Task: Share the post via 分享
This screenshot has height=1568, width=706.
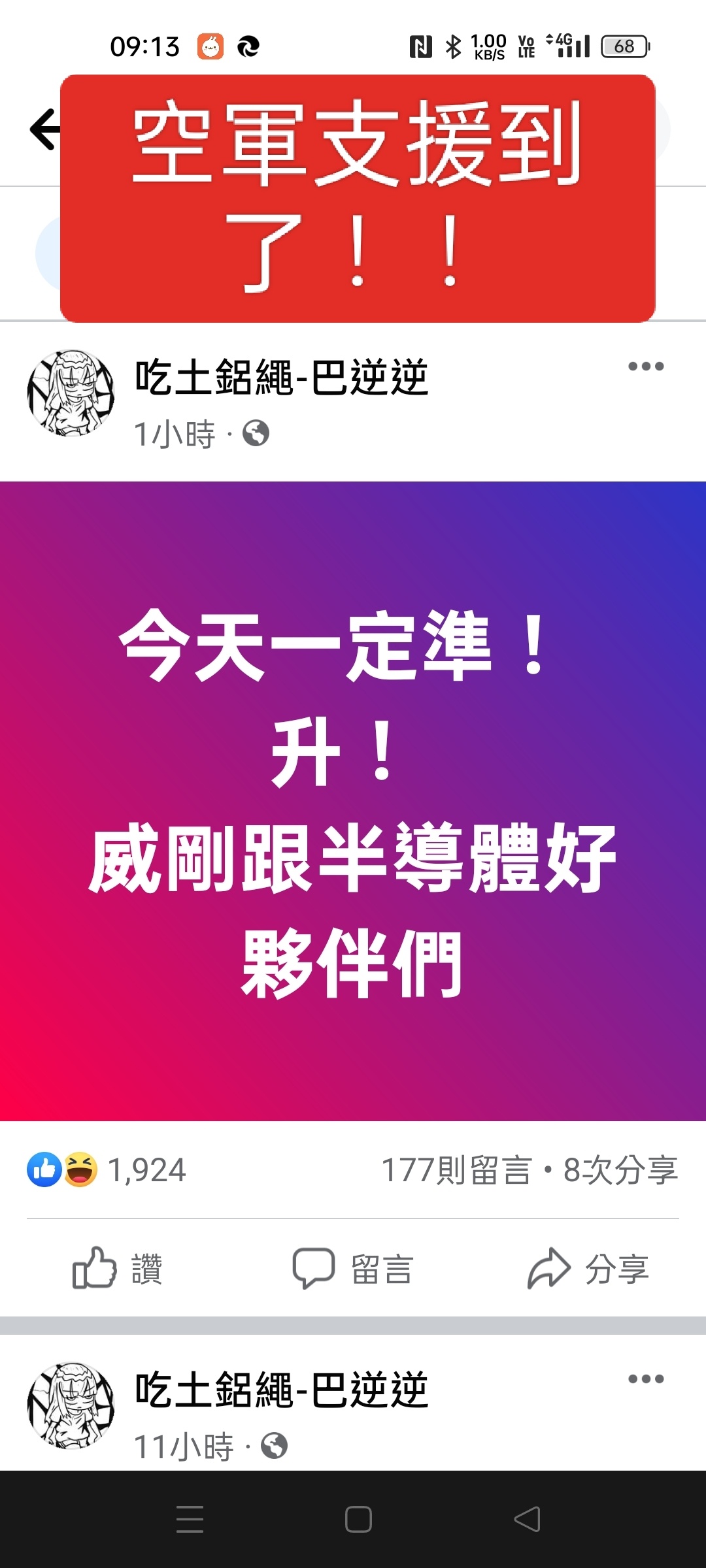Action: pyautogui.click(x=588, y=1268)
